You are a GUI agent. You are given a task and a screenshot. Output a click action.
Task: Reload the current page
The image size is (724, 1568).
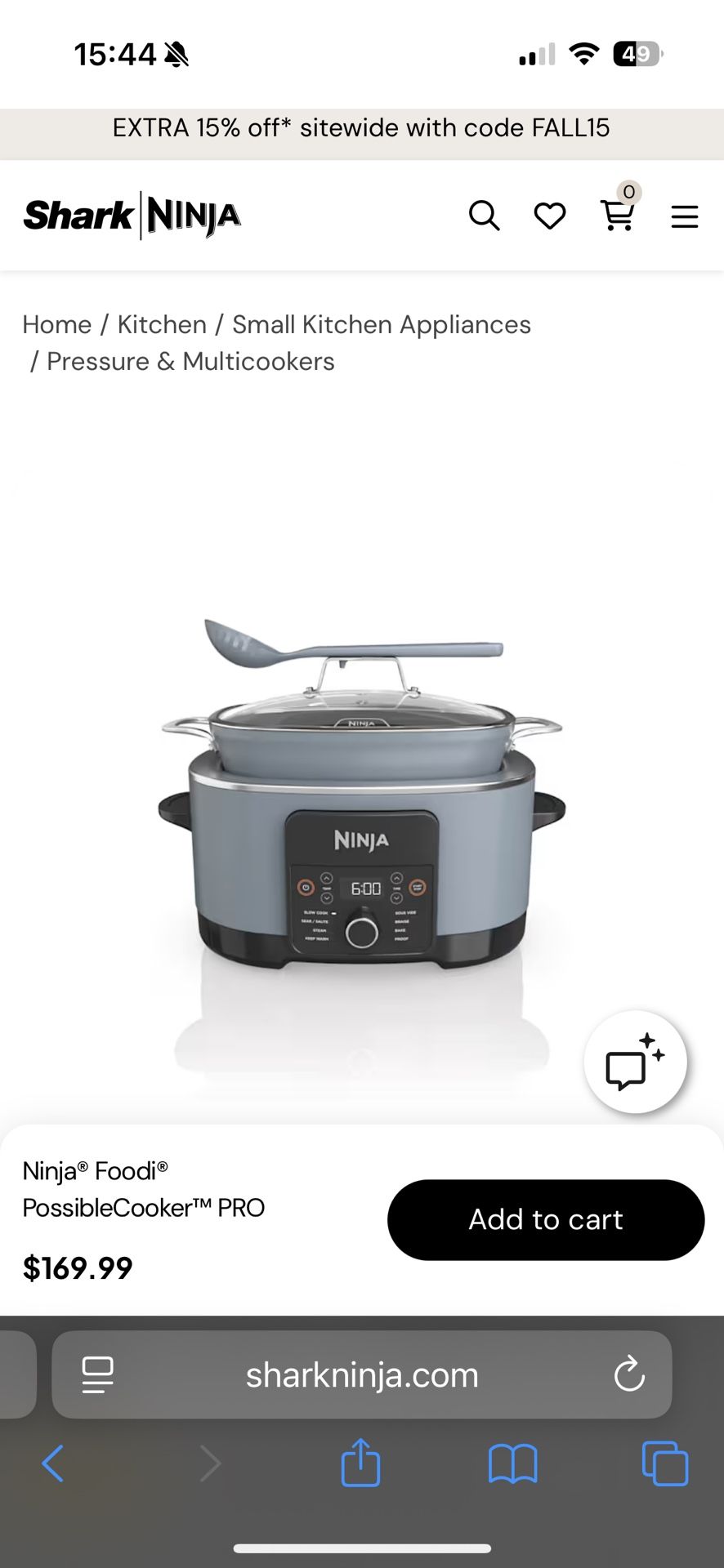point(629,1374)
